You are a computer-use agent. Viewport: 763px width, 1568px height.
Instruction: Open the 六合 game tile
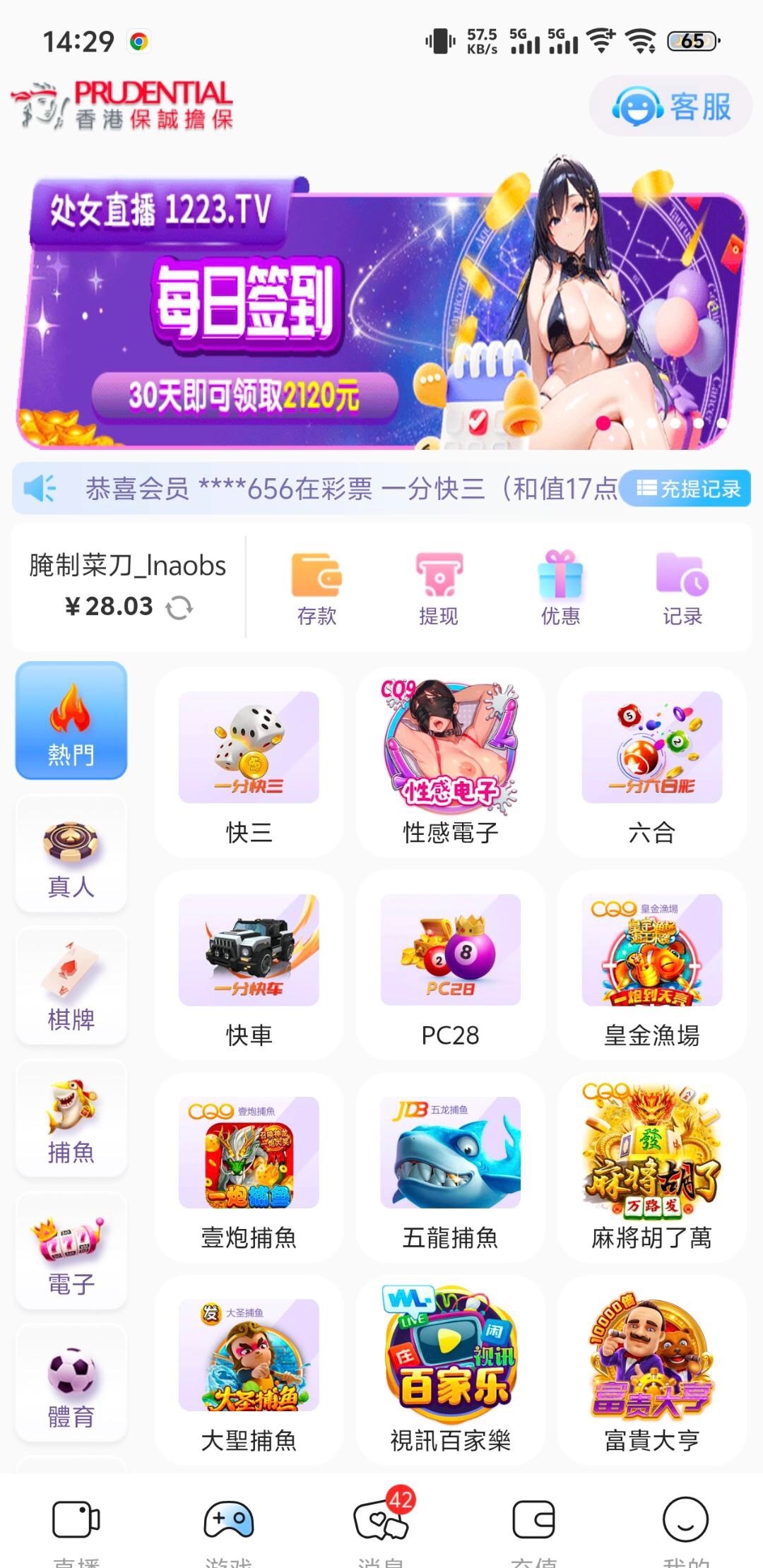pos(651,764)
